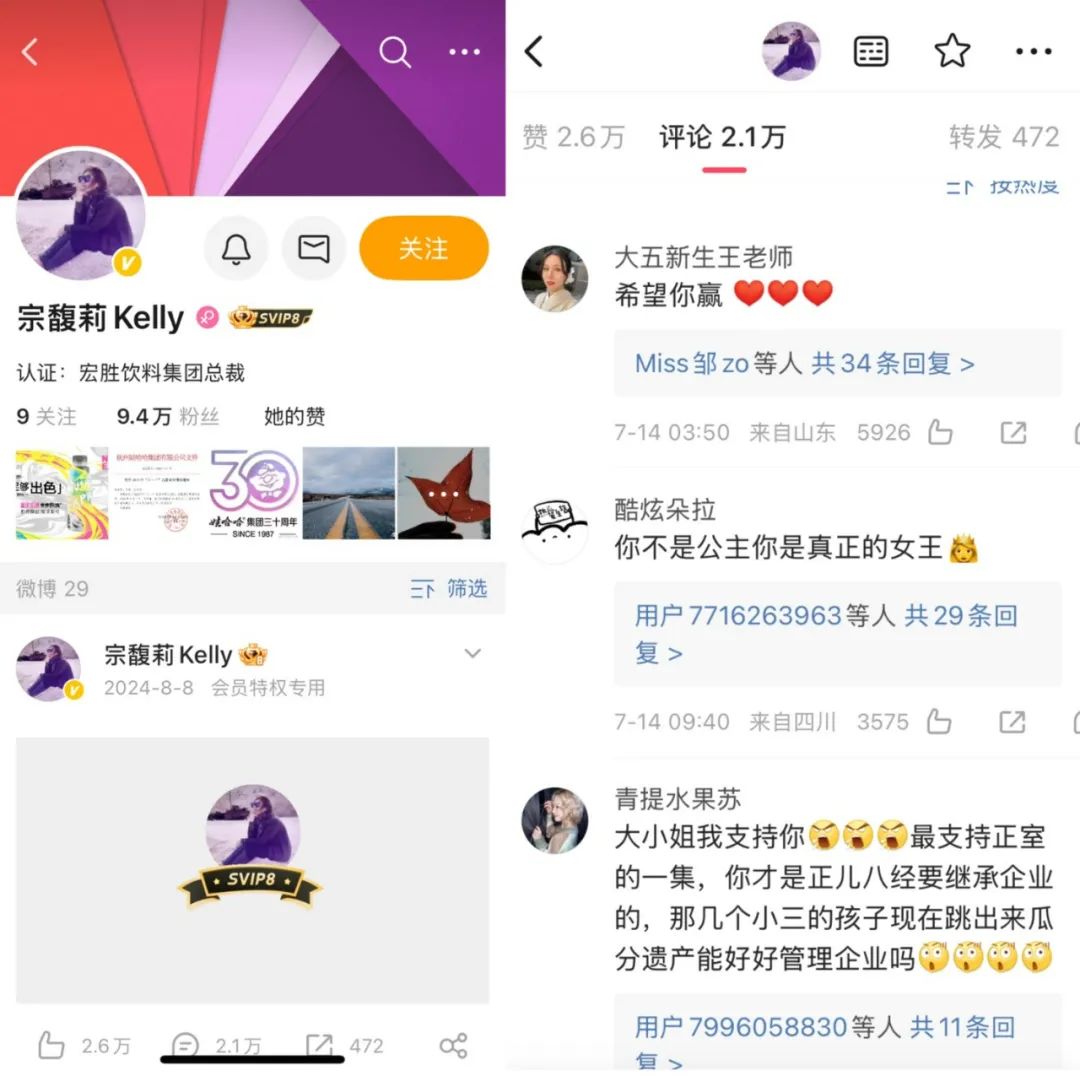
Task: Open 青提水果苏's profile avatar
Action: point(554,820)
